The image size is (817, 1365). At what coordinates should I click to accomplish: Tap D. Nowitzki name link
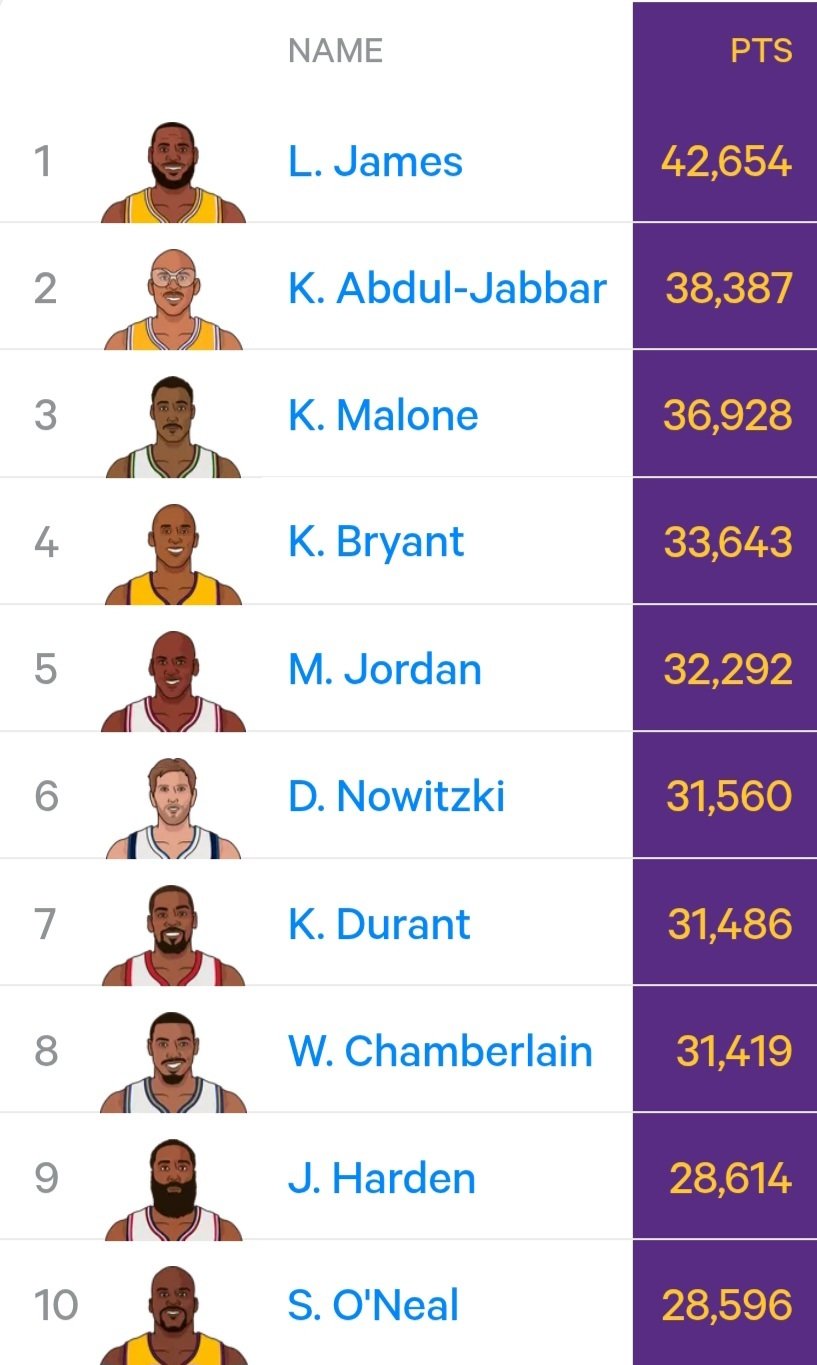396,796
